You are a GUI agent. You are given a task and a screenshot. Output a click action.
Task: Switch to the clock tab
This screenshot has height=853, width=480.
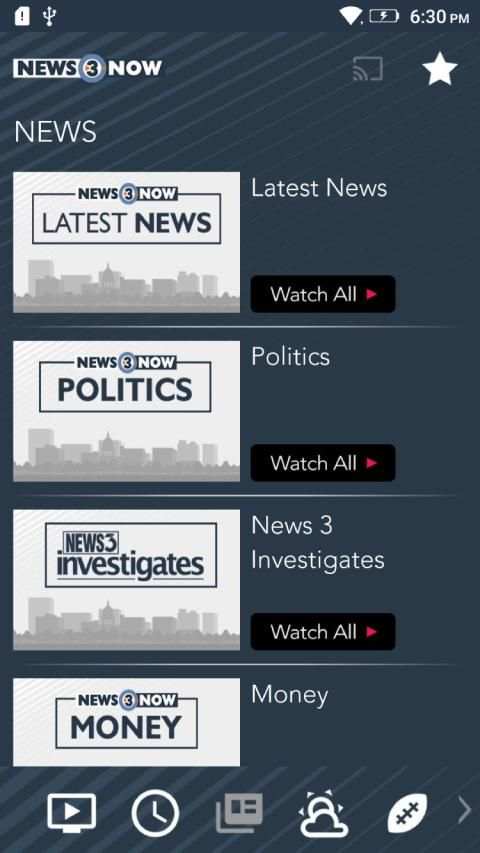pos(155,813)
